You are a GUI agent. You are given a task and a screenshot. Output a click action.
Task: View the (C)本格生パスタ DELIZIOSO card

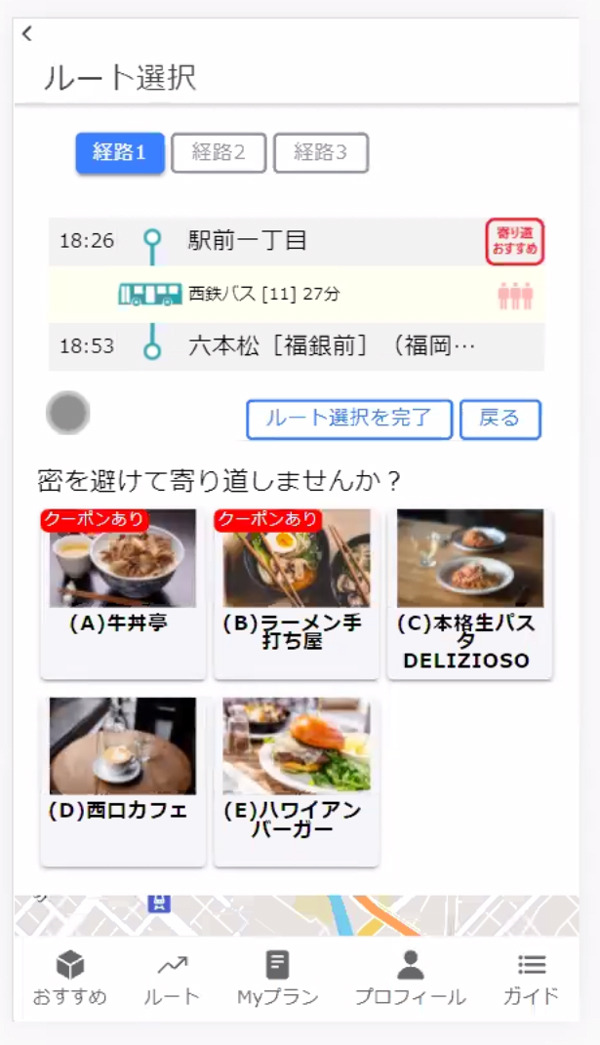tap(470, 592)
